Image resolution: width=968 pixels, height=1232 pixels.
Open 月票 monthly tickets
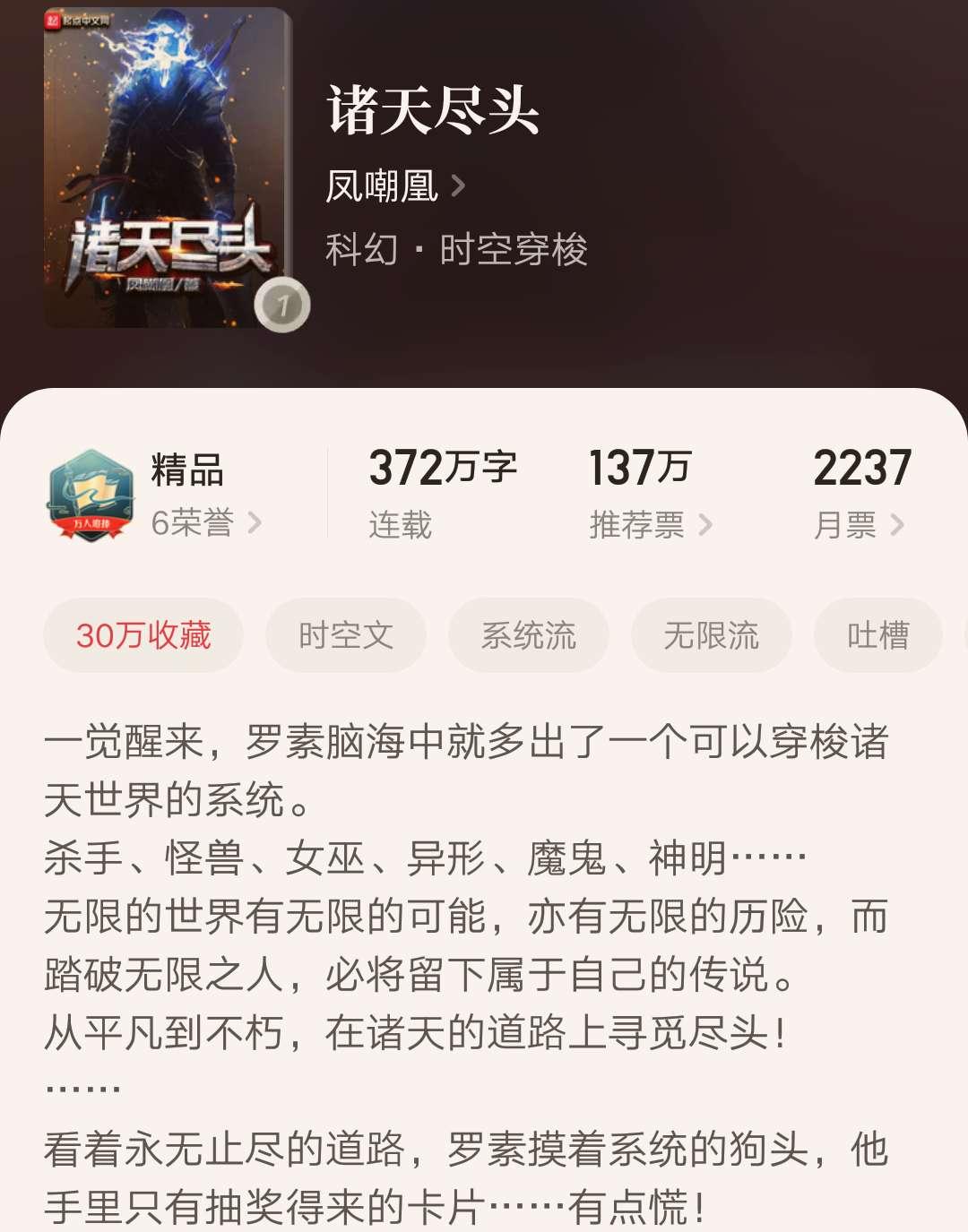858,524
